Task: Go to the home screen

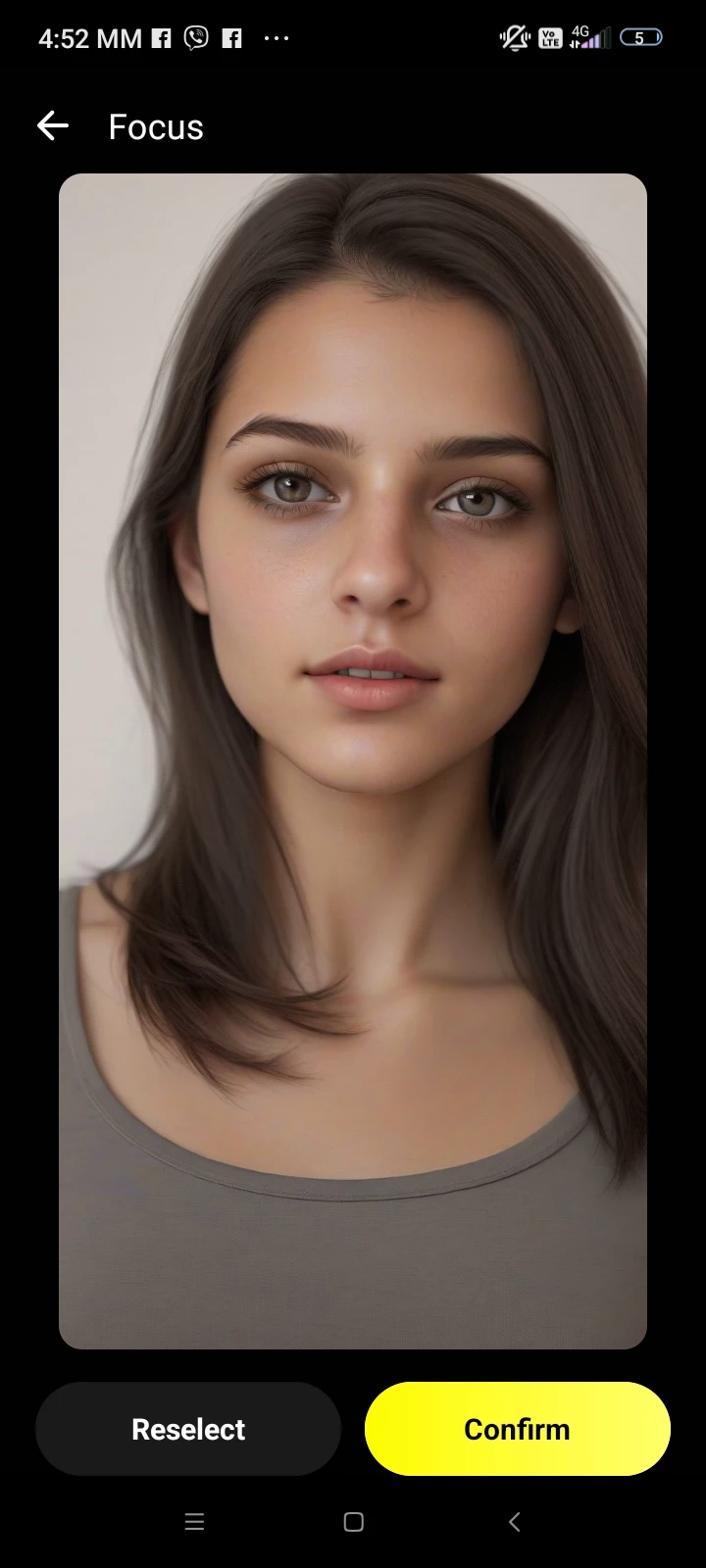Action: tap(354, 1522)
